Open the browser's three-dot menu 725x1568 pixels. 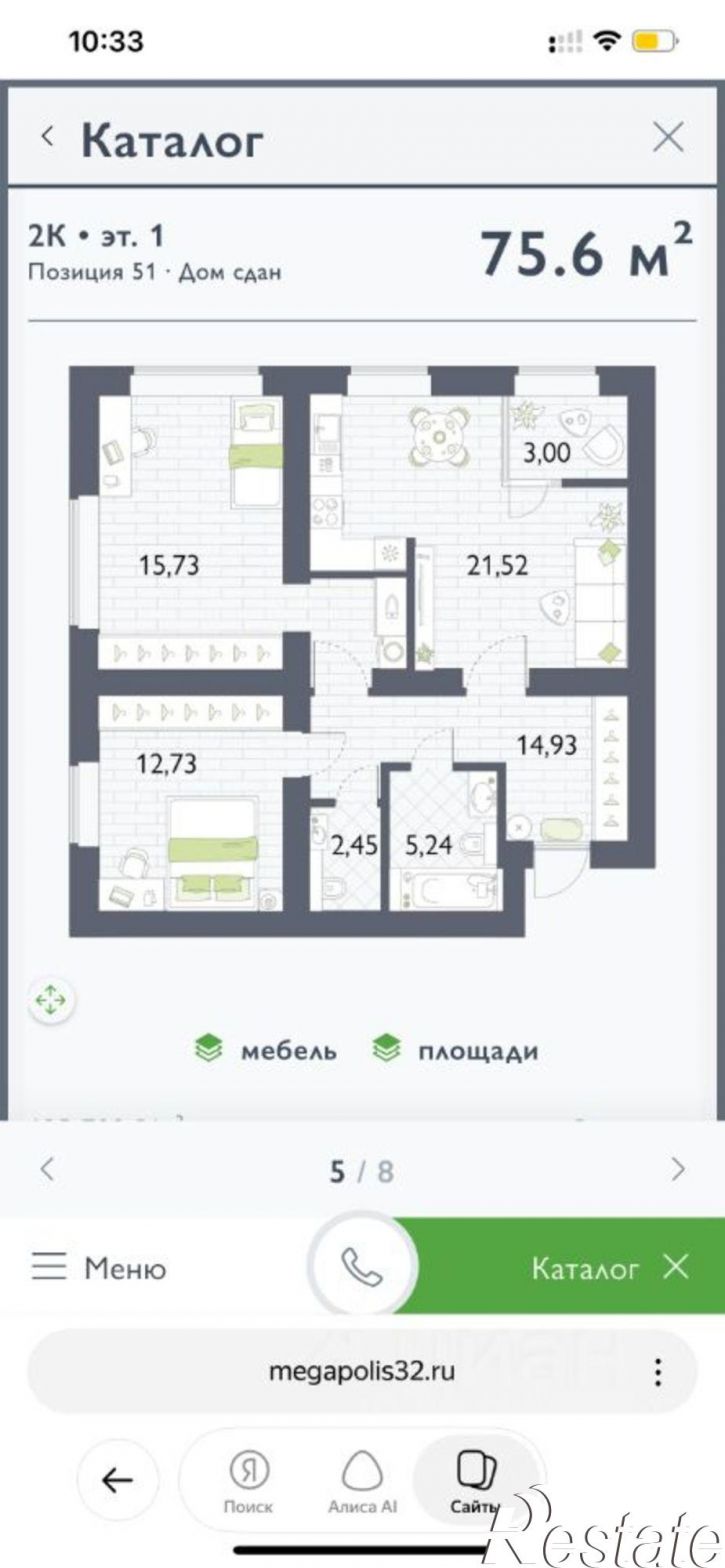click(x=657, y=1371)
